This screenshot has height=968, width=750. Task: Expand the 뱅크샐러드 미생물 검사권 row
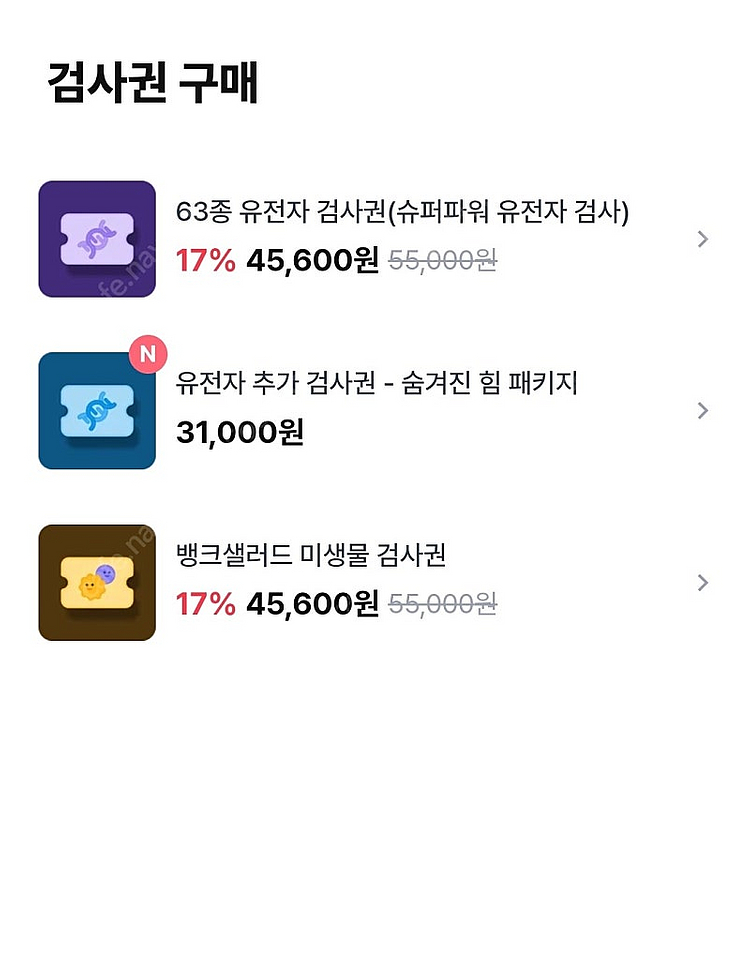coord(703,583)
